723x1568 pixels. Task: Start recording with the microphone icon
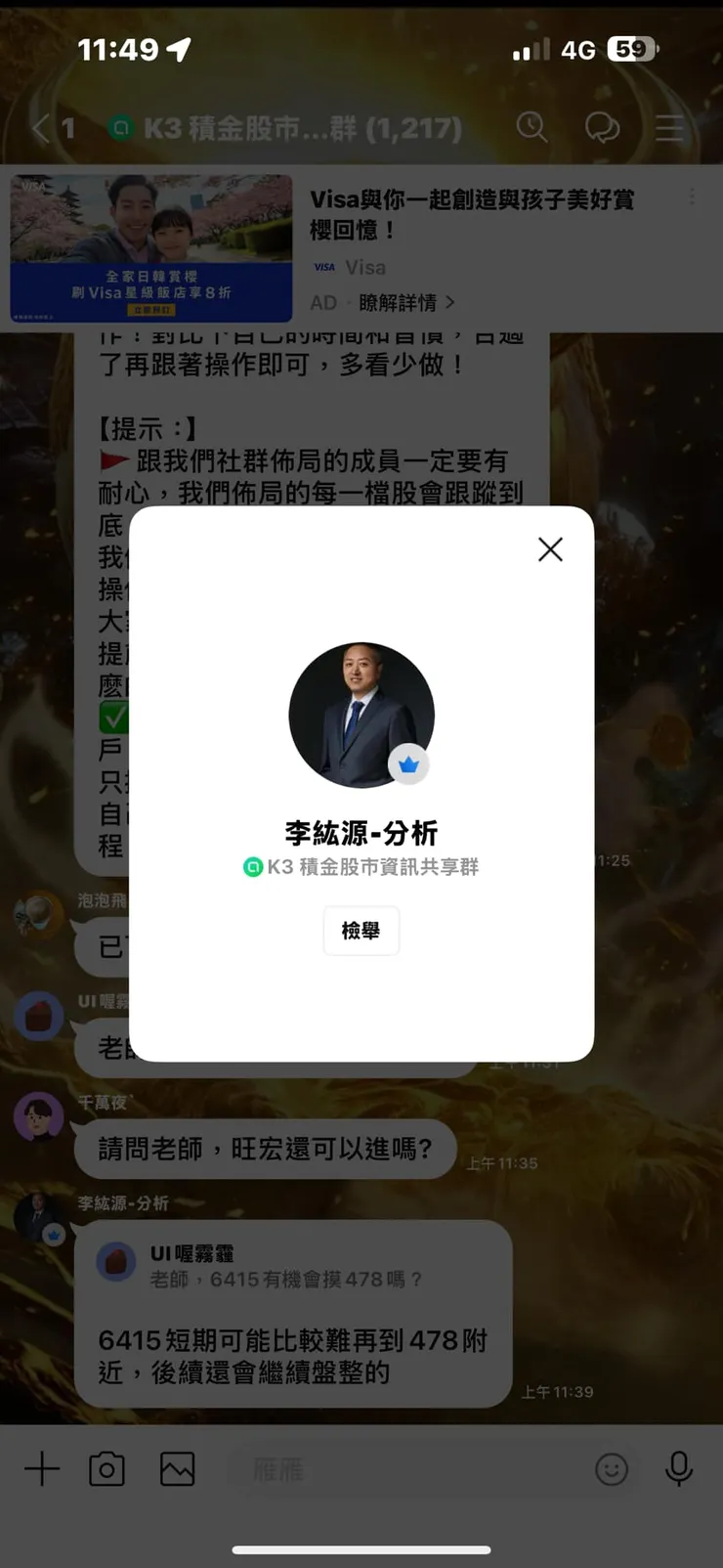coord(676,1468)
